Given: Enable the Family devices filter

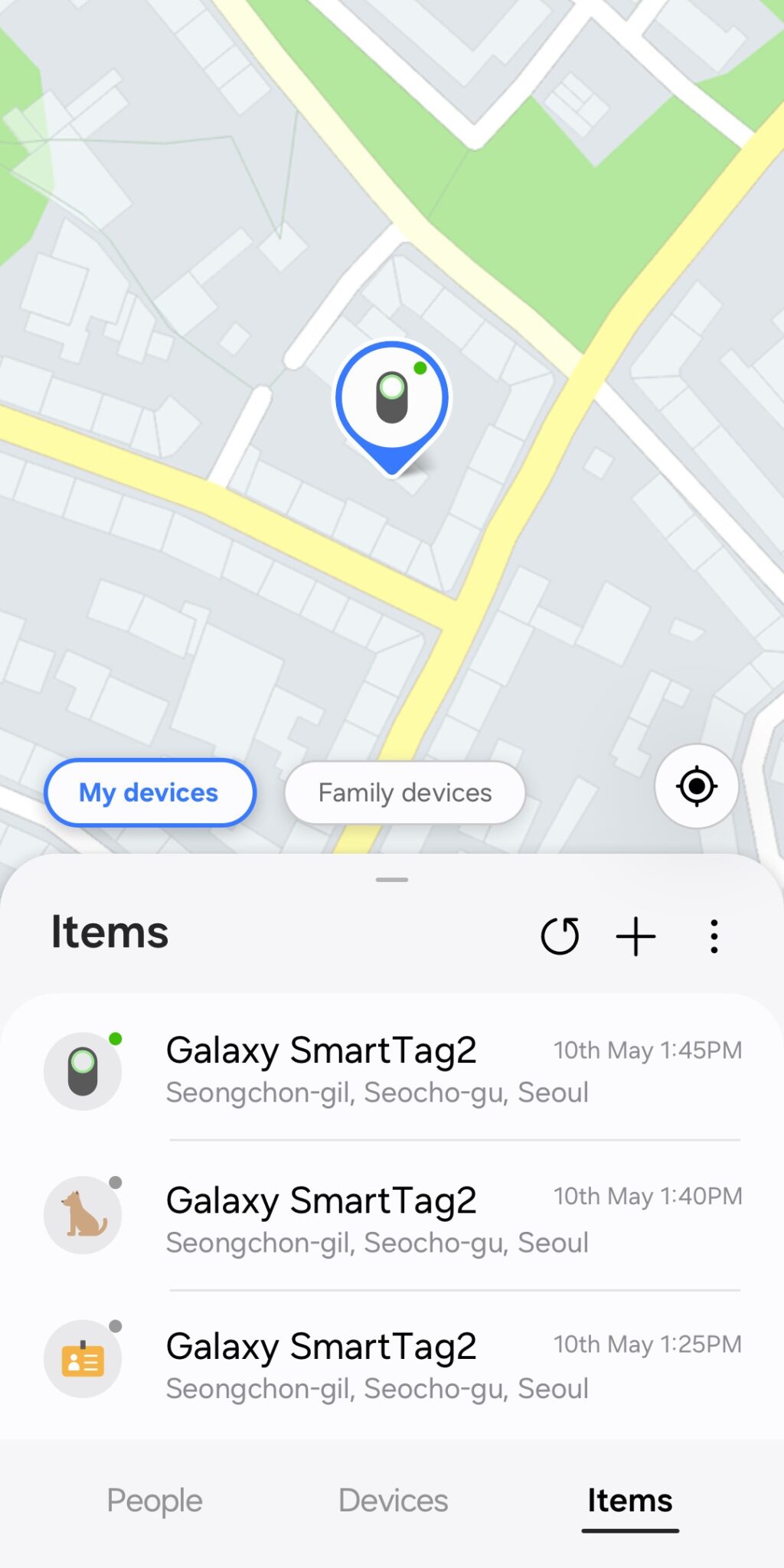Looking at the screenshot, I should pos(403,792).
